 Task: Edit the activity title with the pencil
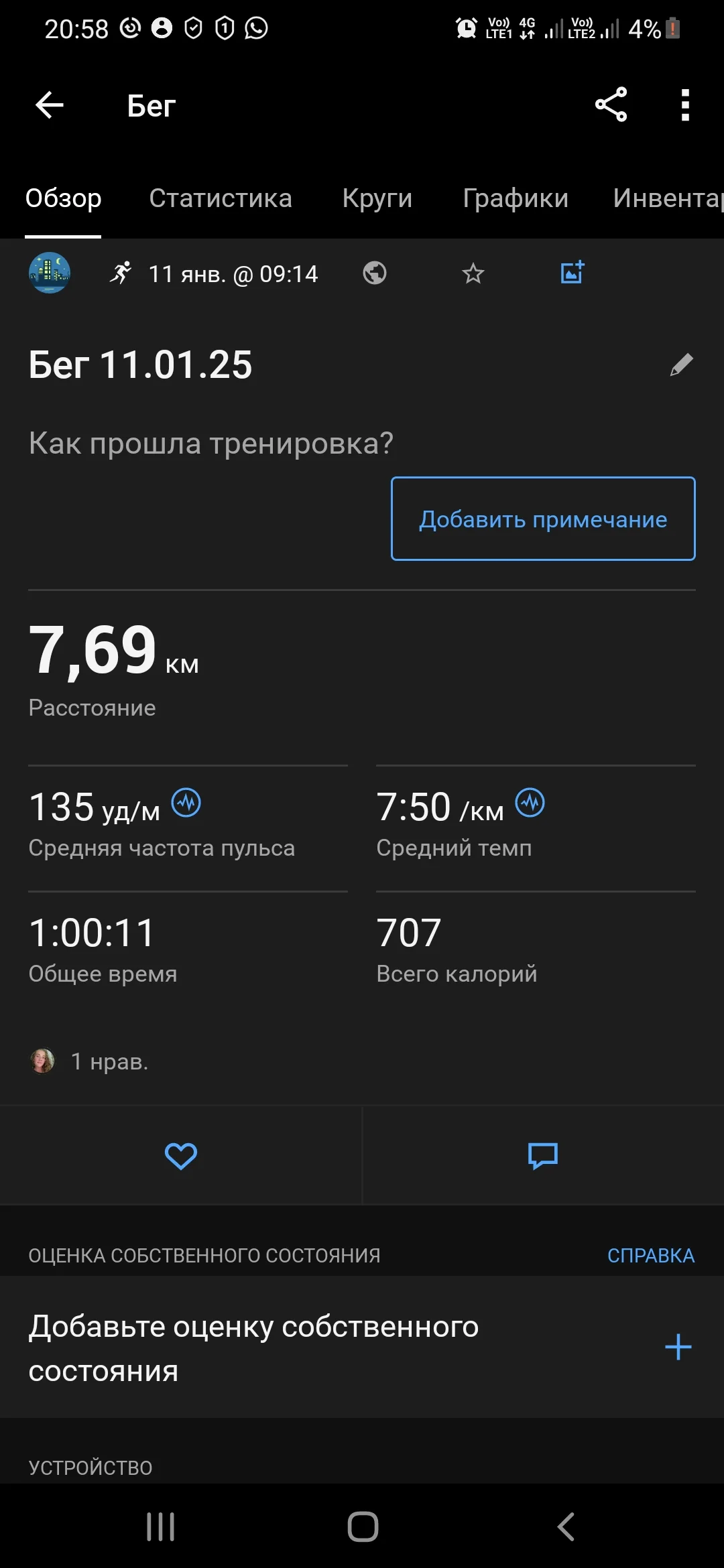[682, 364]
